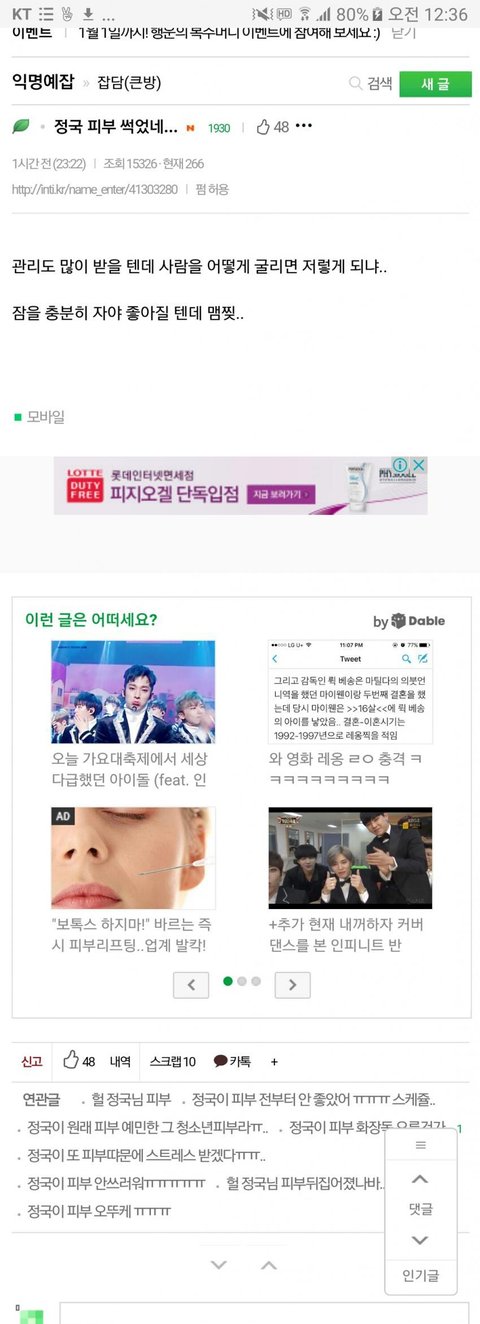Go to previous page of recommended posts

click(191, 984)
